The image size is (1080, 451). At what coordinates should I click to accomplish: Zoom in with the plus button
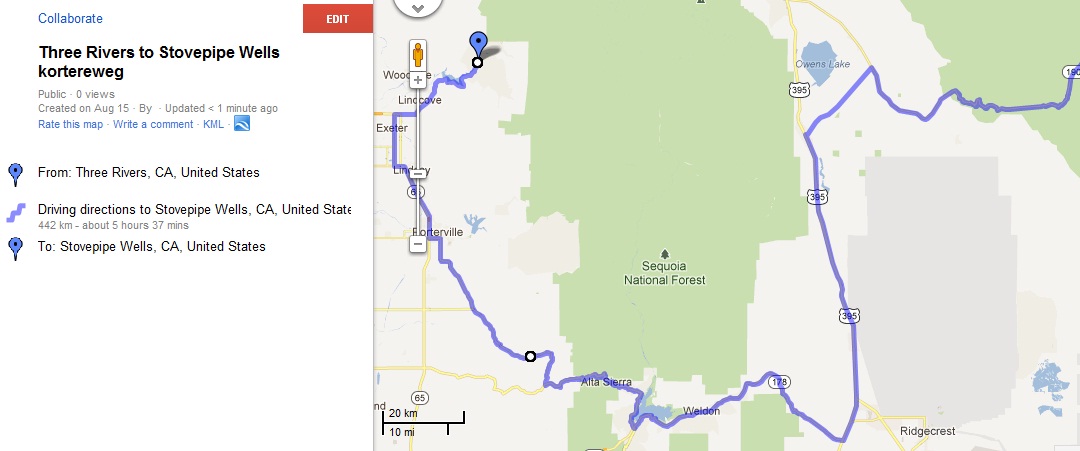[418, 79]
